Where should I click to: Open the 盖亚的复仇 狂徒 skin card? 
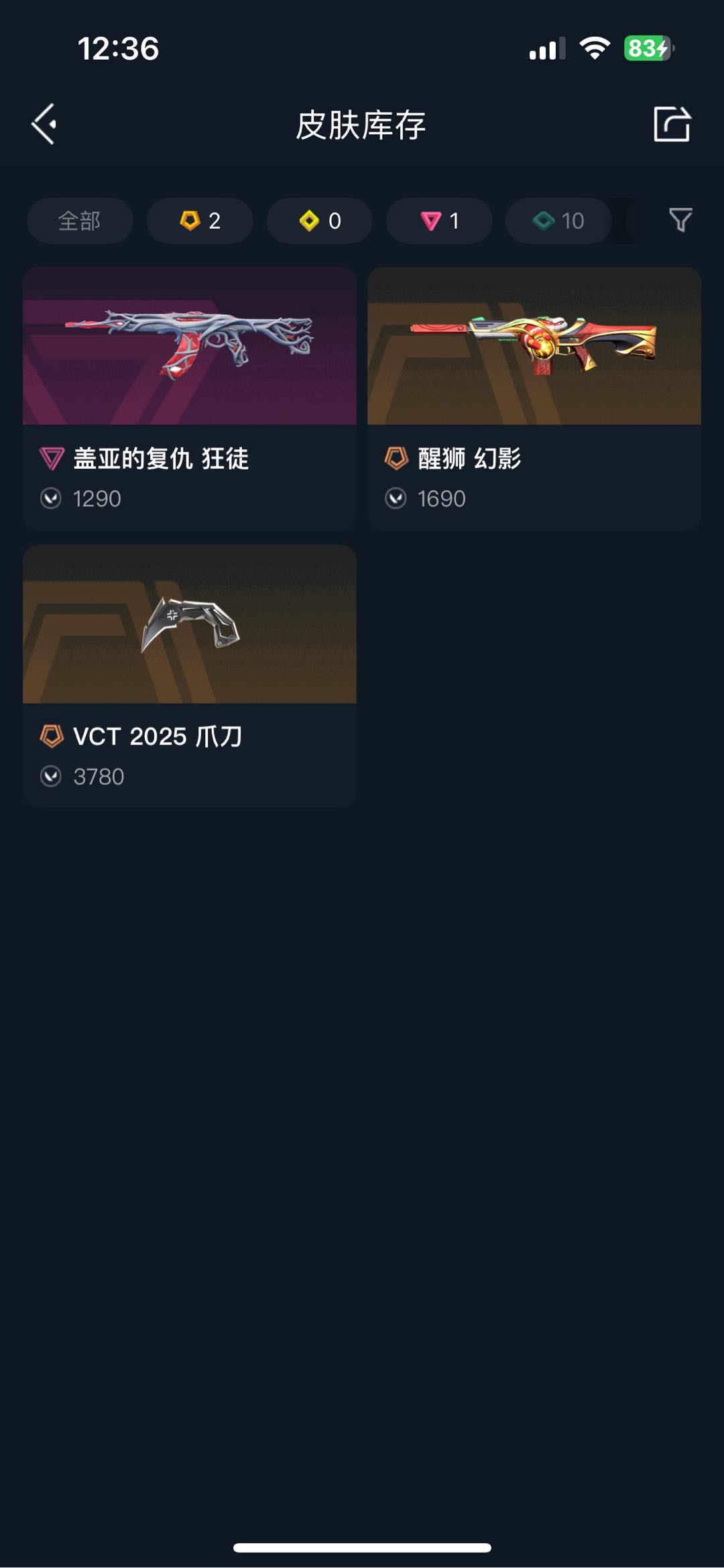(x=190, y=398)
